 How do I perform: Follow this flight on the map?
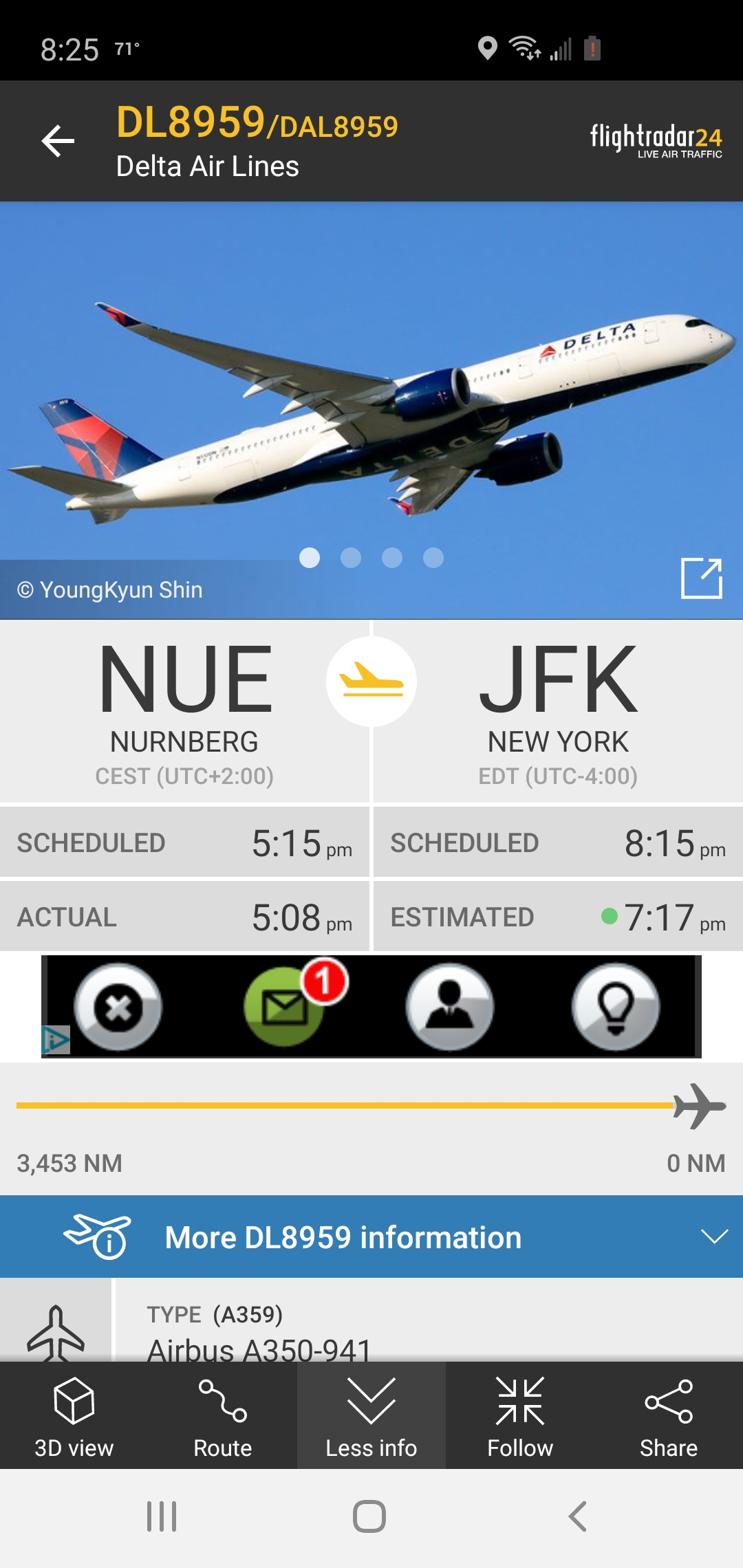[520, 1417]
